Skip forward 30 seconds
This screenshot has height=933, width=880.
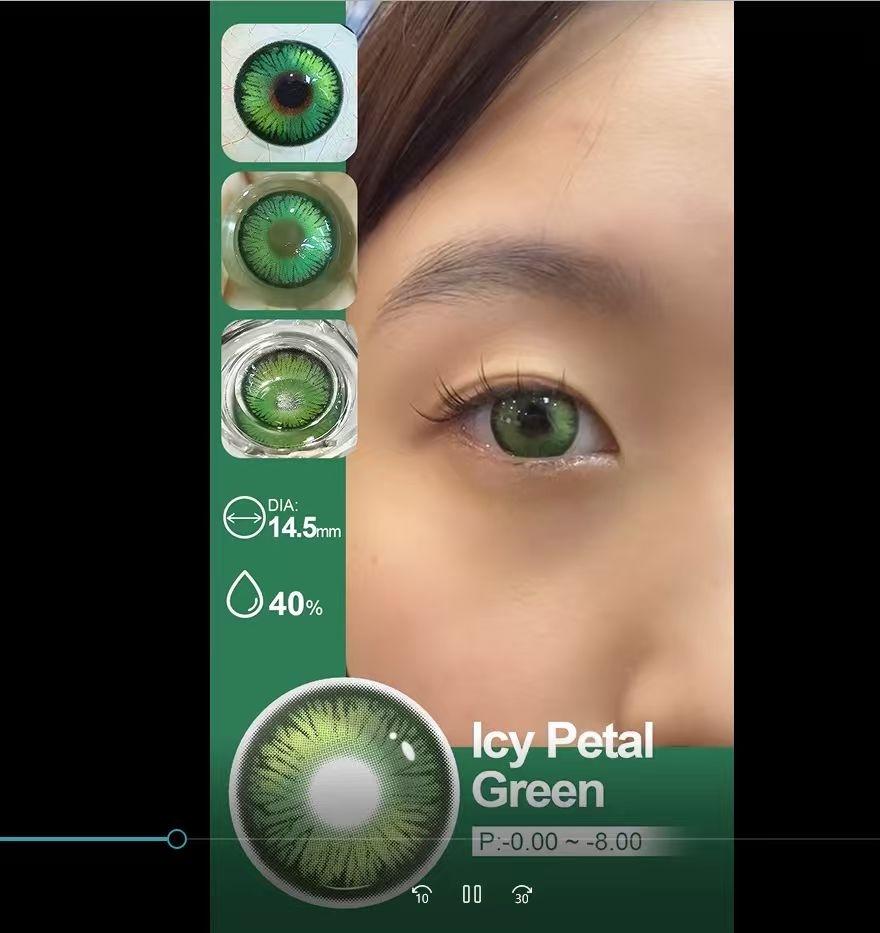[x=521, y=894]
